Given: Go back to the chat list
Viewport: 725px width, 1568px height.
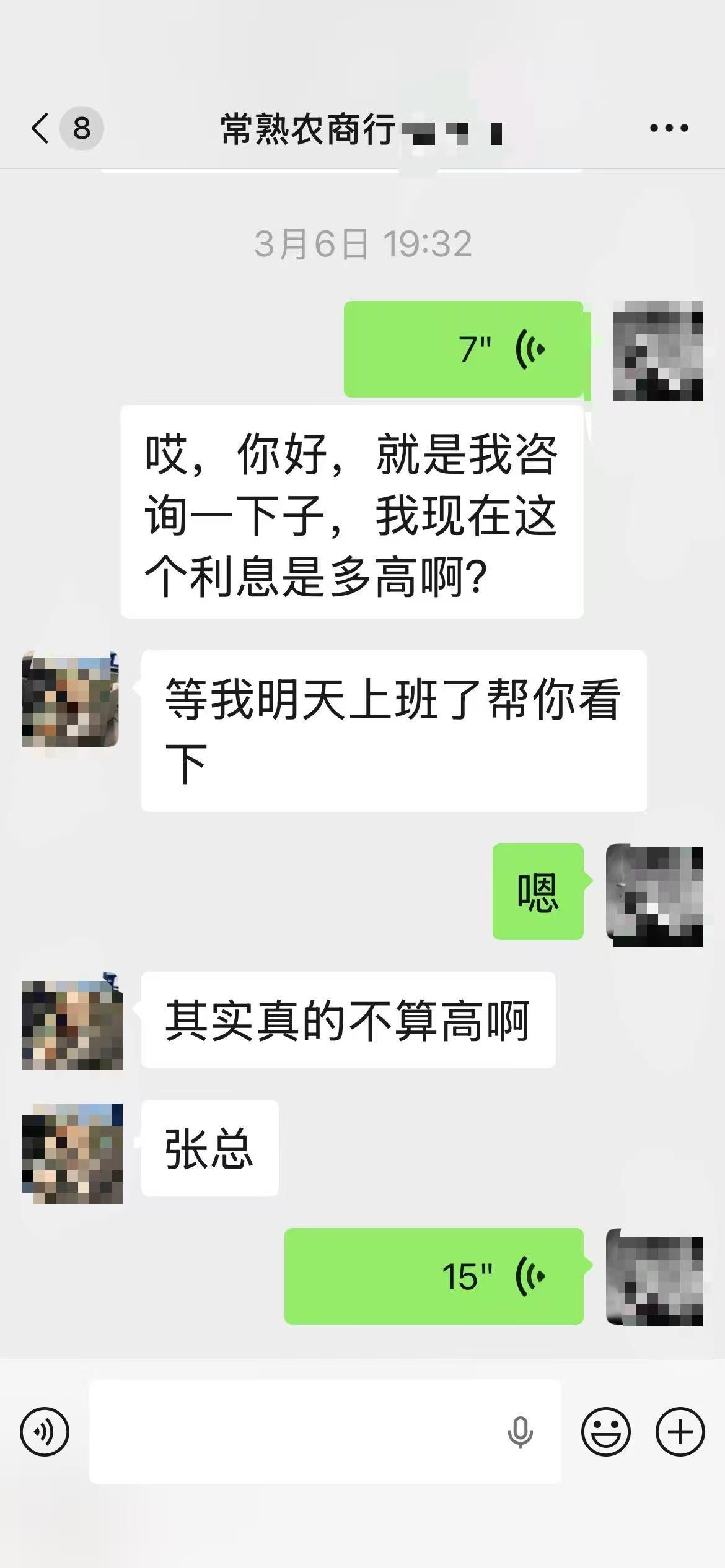Looking at the screenshot, I should point(41,129).
